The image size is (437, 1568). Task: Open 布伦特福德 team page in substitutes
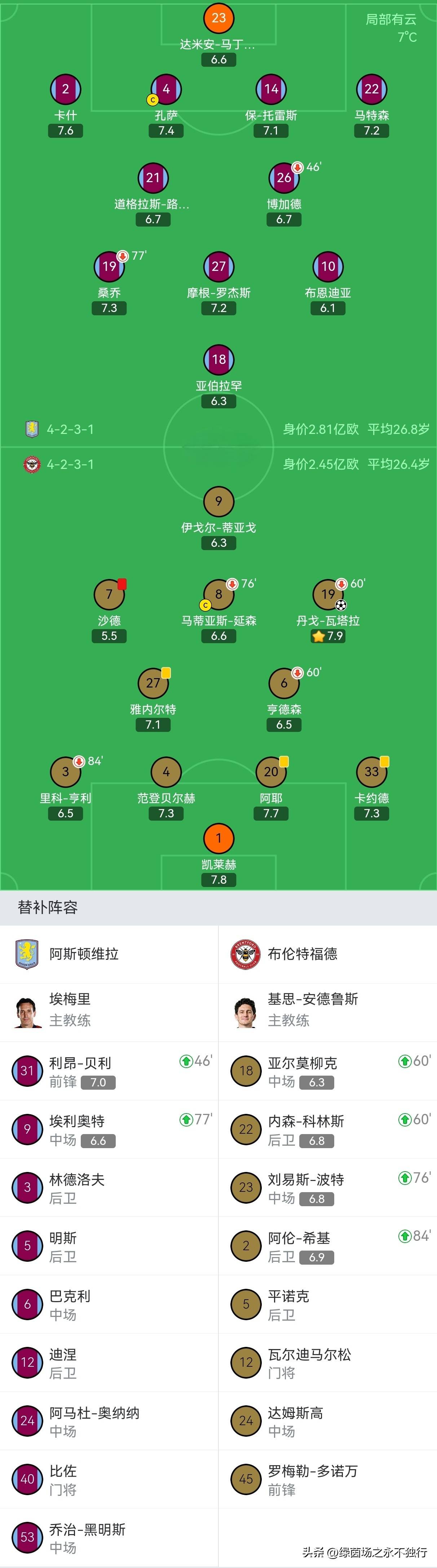(x=303, y=954)
